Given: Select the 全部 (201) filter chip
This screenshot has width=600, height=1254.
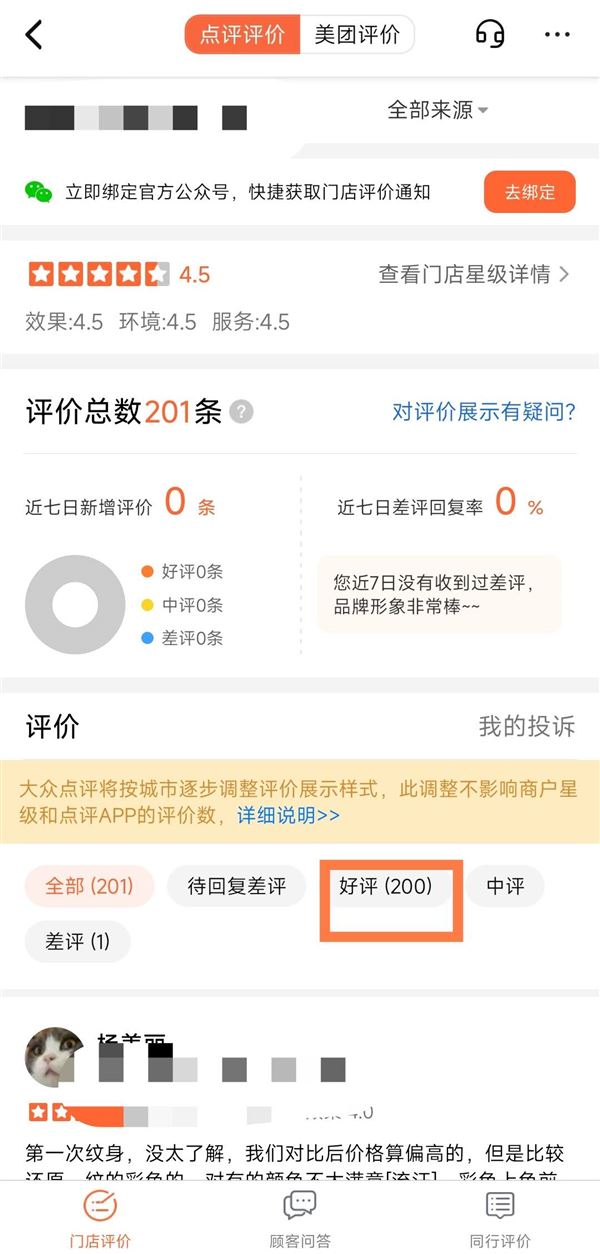Looking at the screenshot, I should coord(90,886).
